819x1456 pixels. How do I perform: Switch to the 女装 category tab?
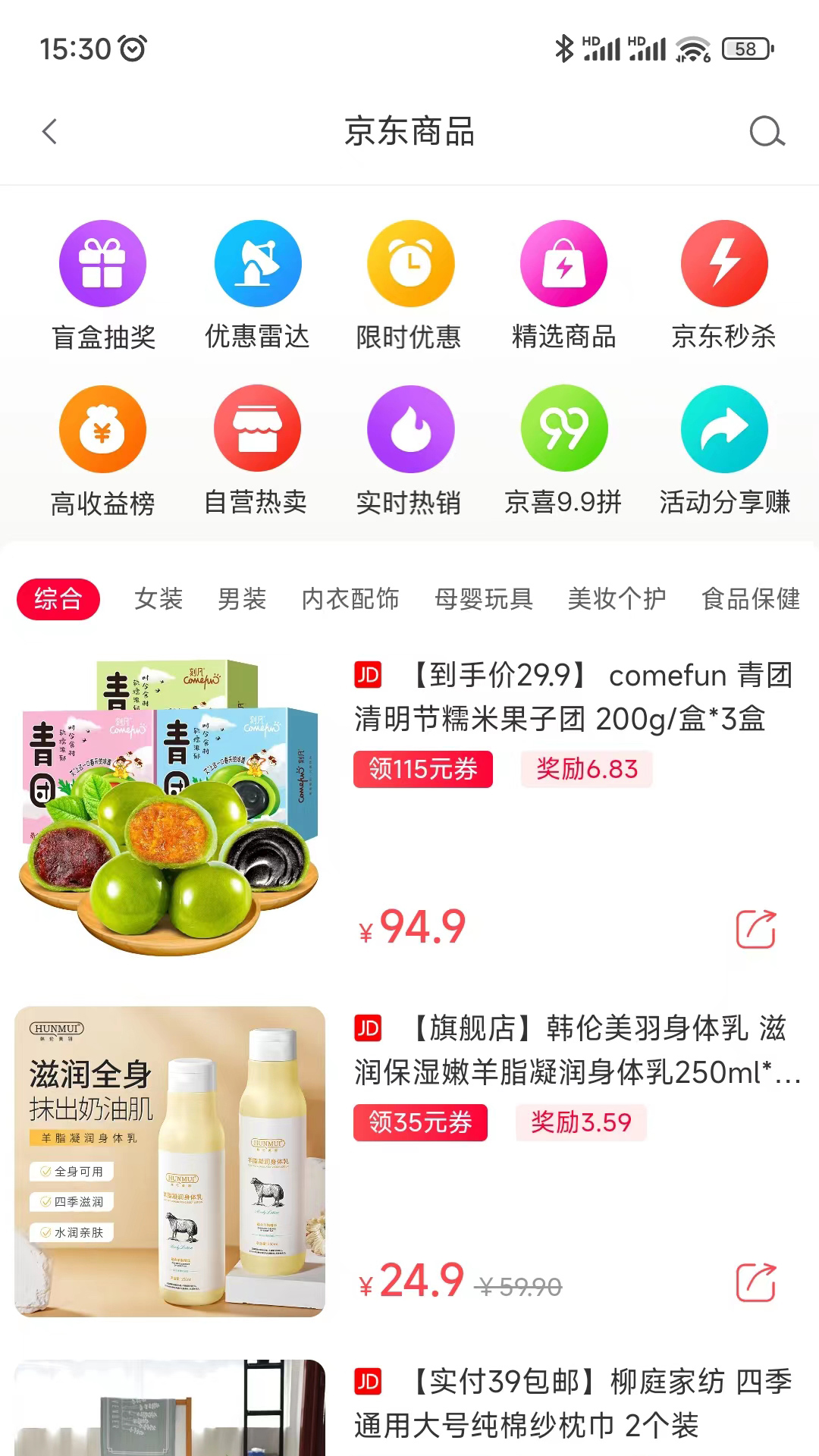point(158,600)
